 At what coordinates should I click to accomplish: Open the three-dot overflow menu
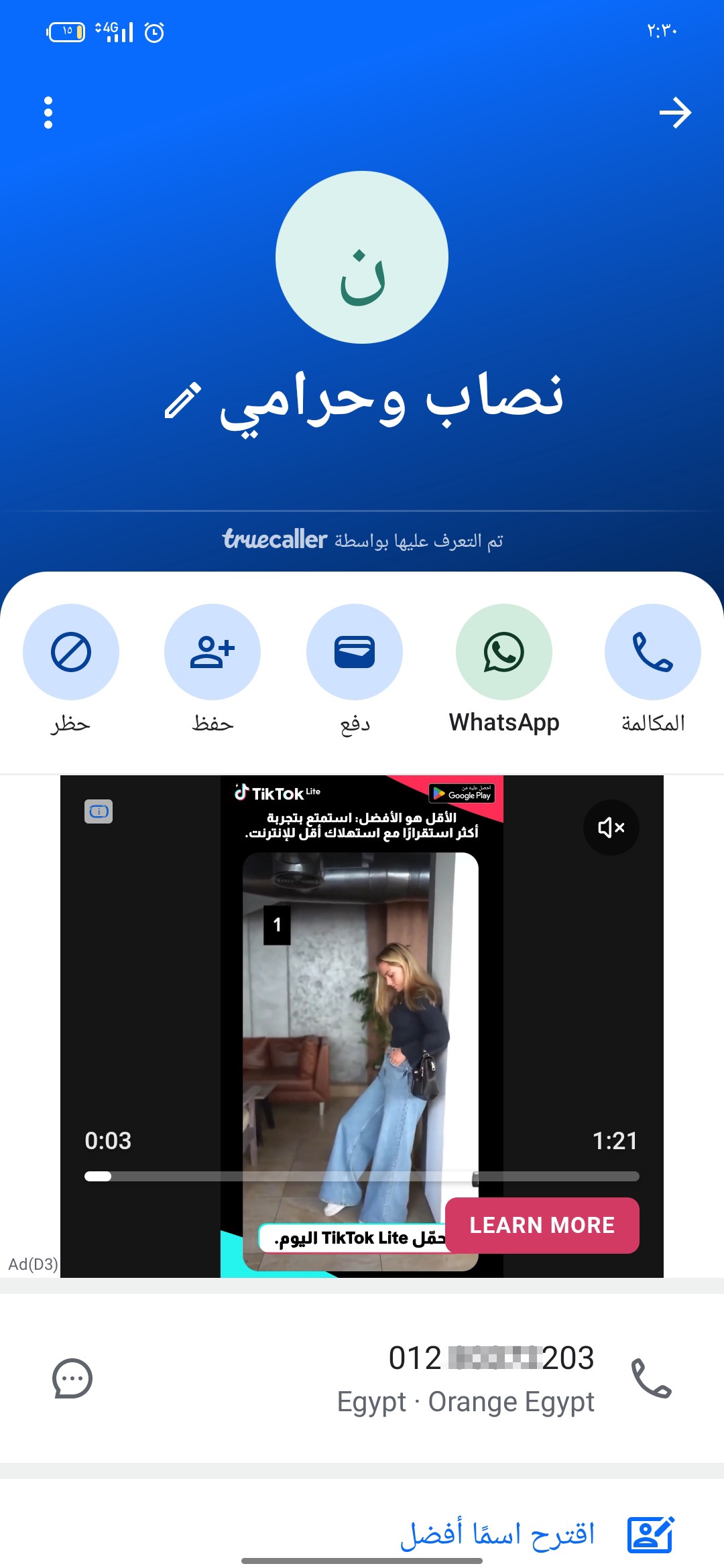point(48,113)
